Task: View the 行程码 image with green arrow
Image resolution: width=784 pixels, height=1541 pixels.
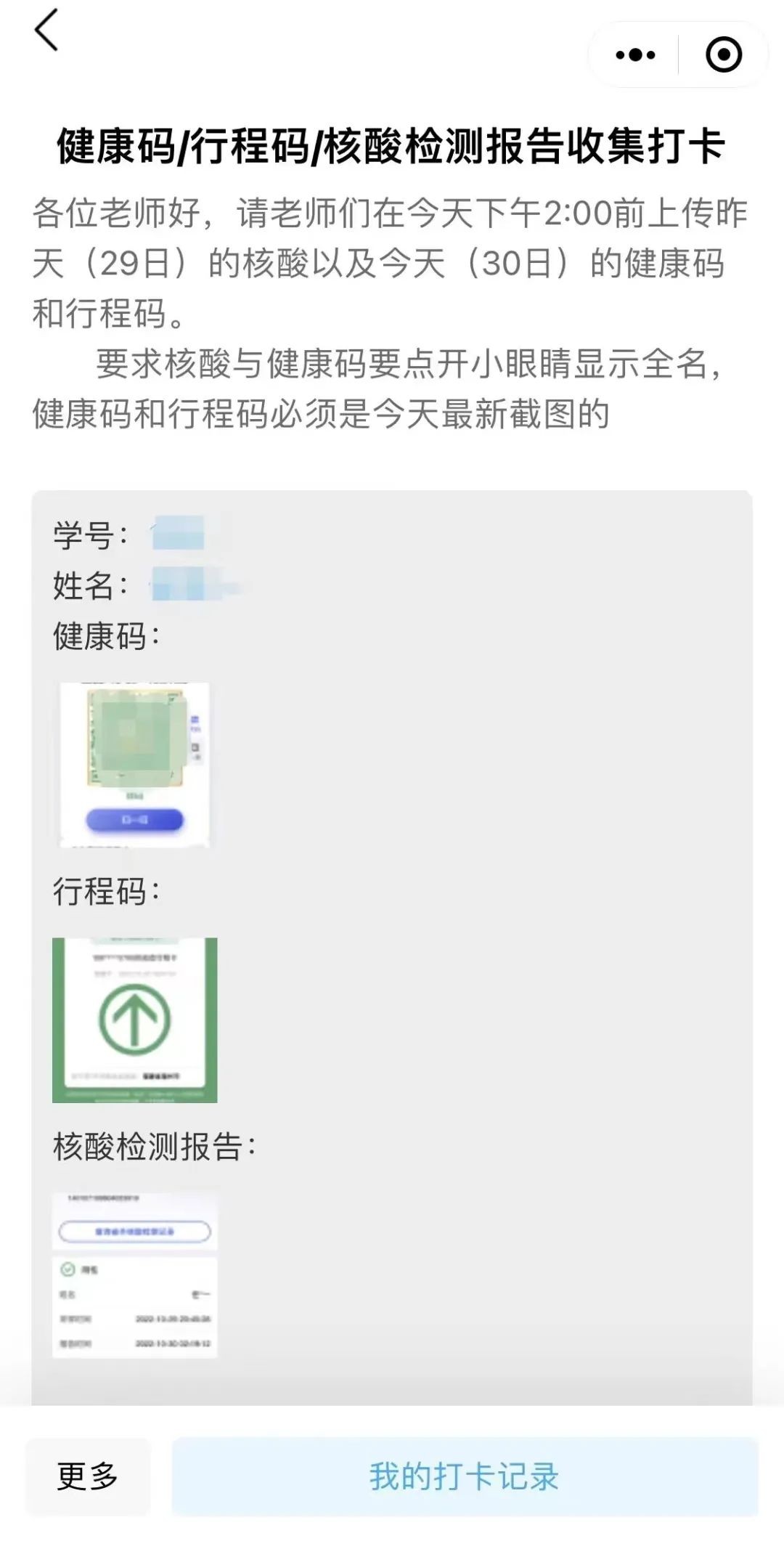Action: (x=134, y=1020)
